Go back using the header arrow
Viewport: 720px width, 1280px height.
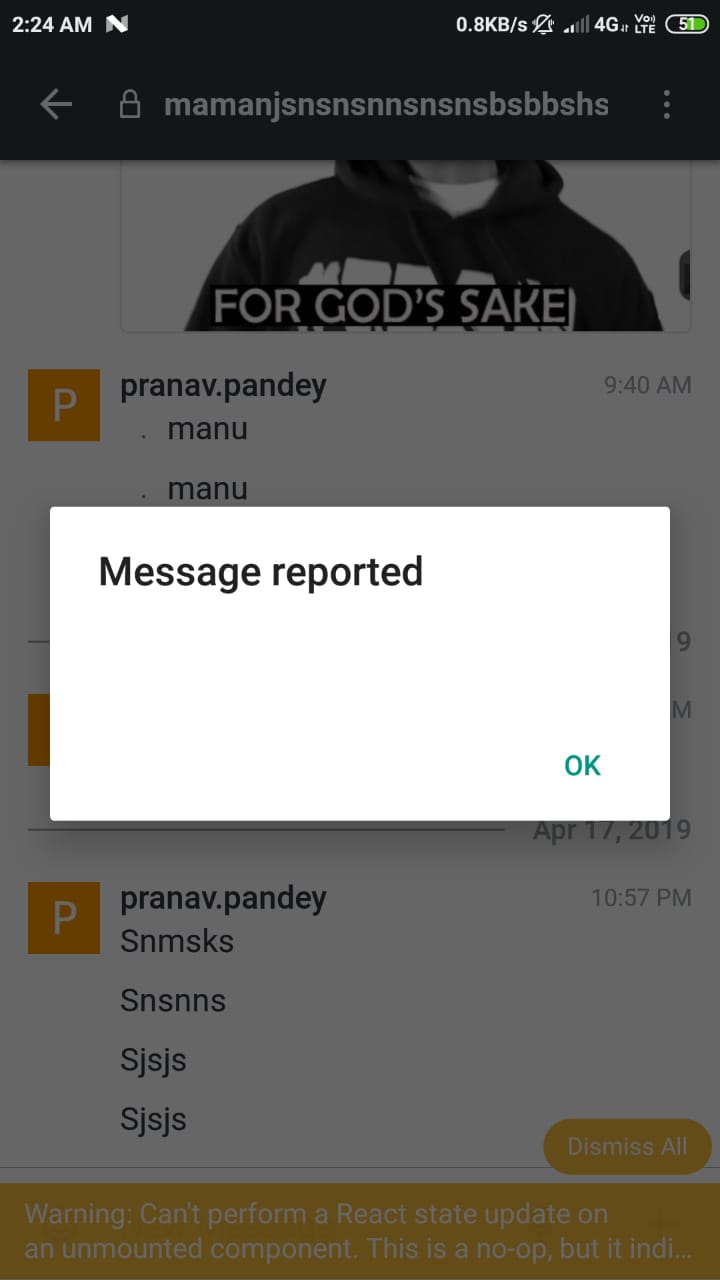(56, 105)
